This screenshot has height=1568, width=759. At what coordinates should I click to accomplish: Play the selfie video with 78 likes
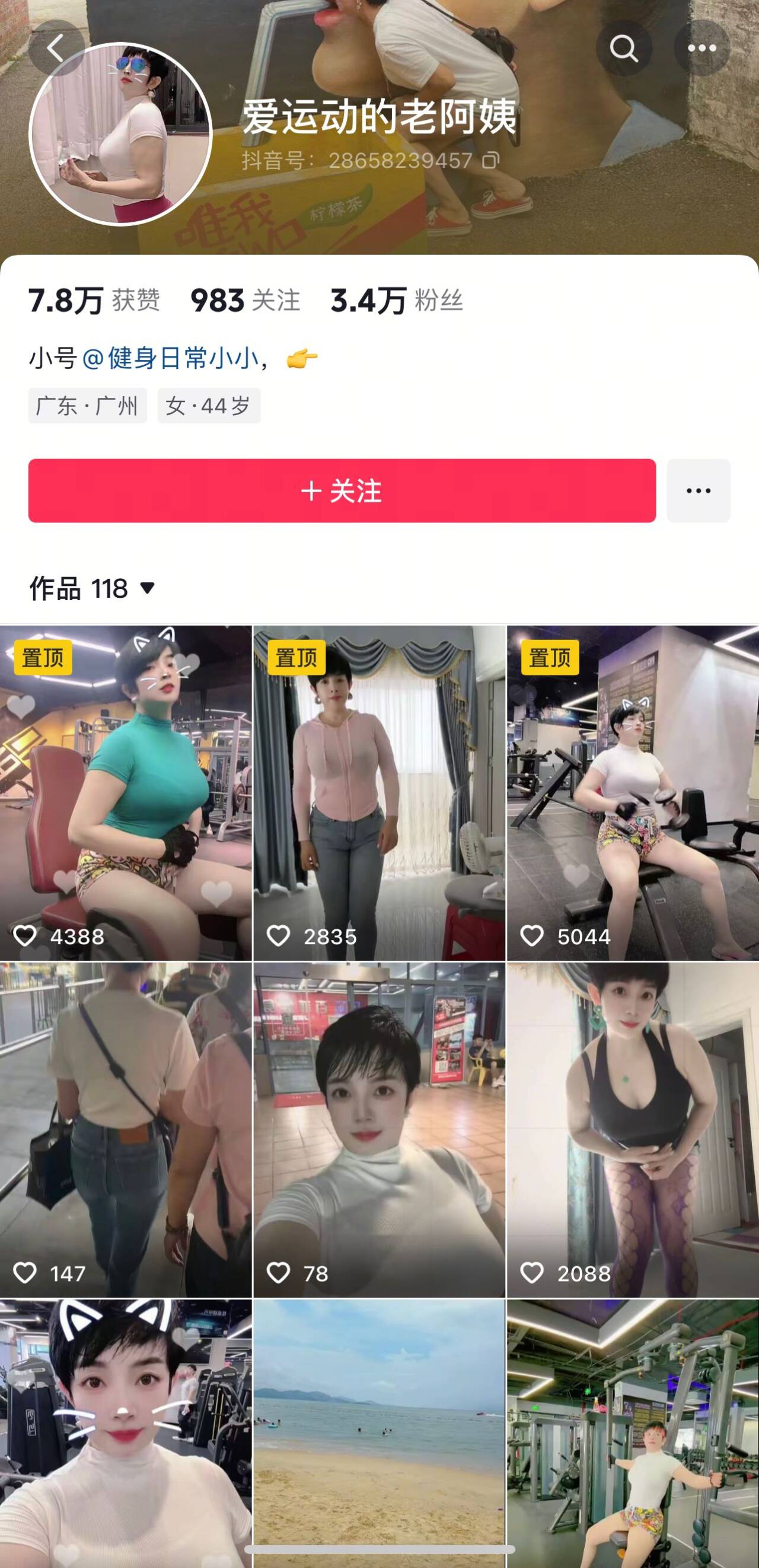379,1130
